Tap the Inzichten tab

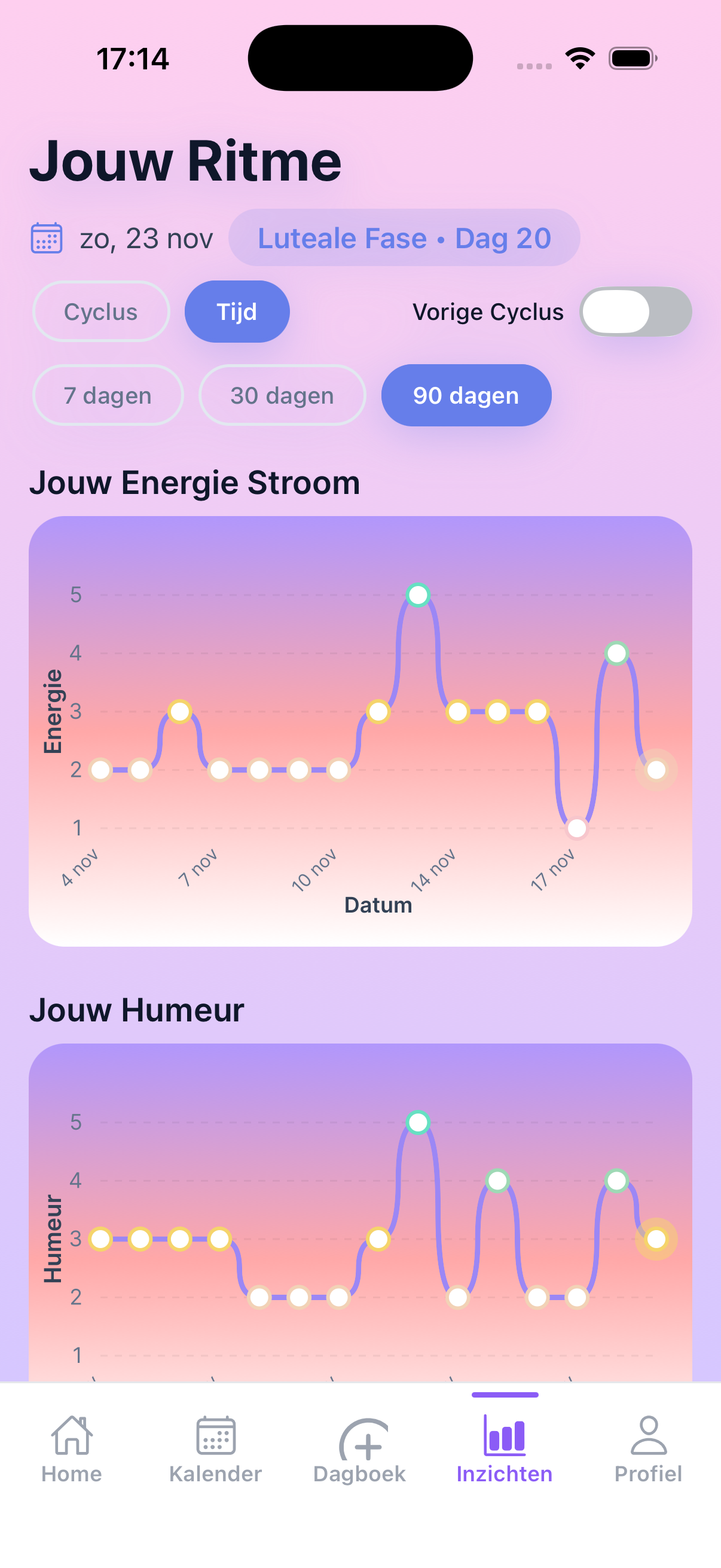[505, 1450]
